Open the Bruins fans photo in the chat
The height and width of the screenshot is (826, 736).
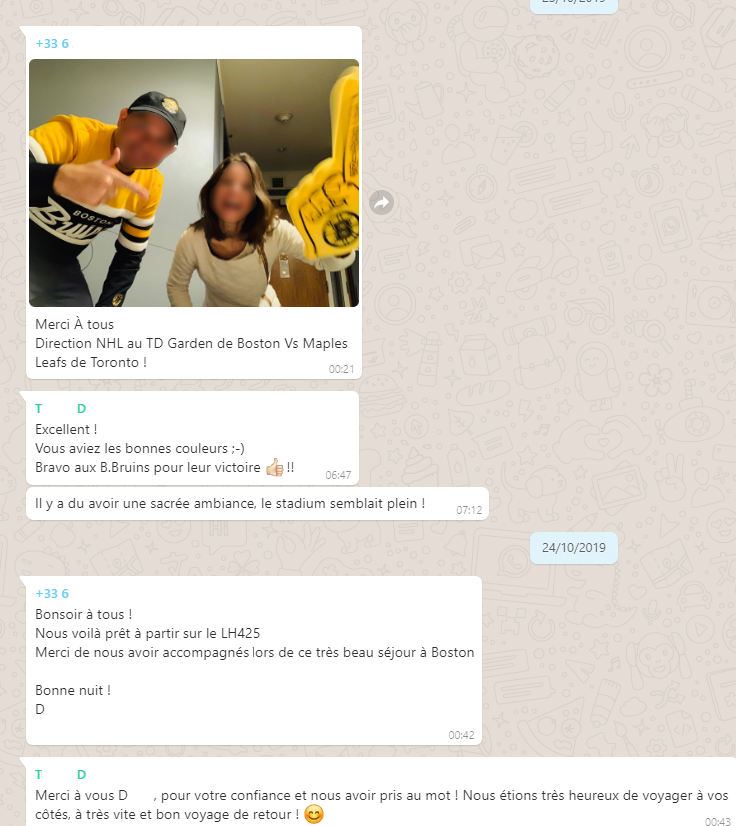tap(193, 183)
